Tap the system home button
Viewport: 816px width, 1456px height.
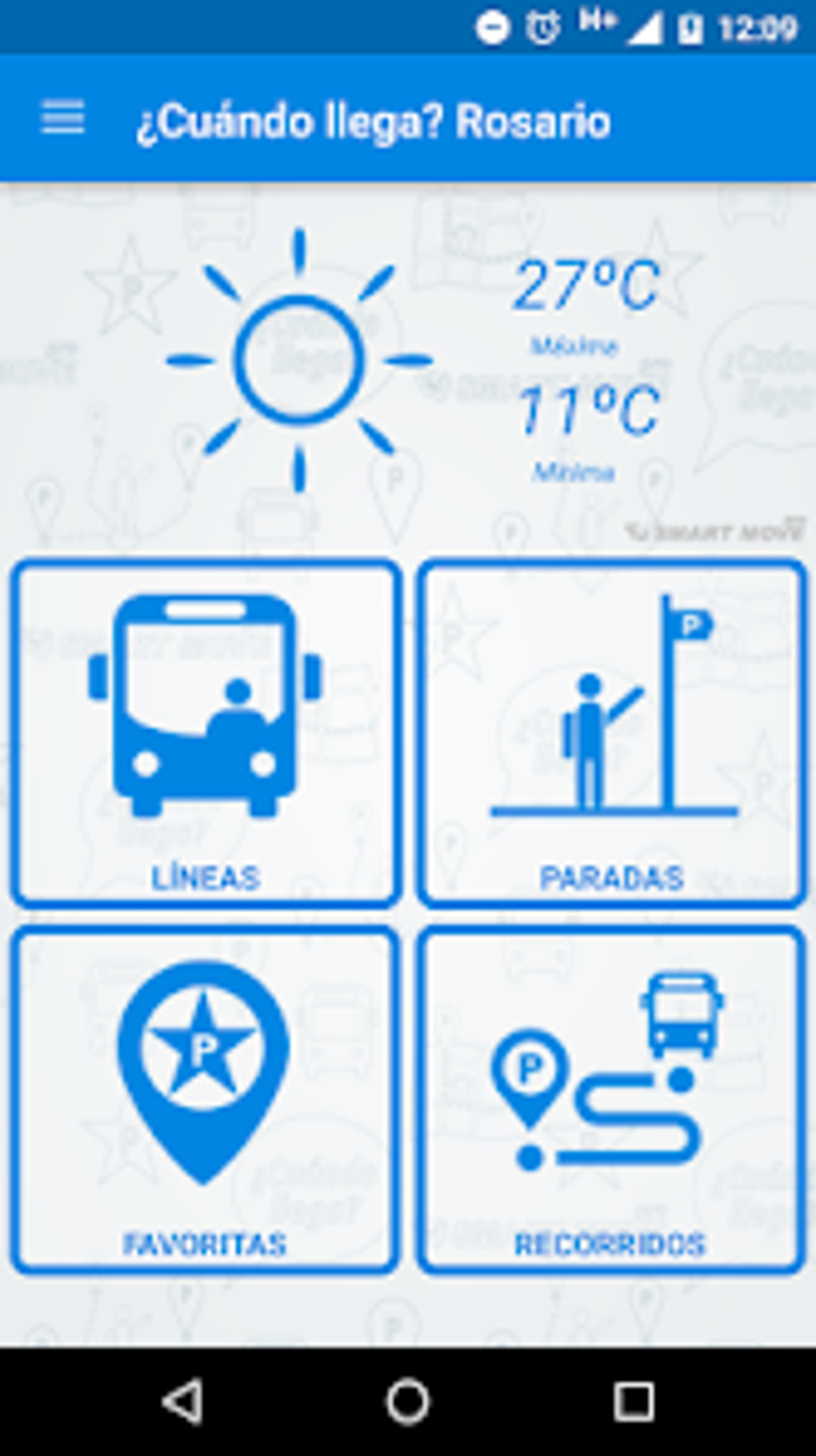pos(408,1402)
